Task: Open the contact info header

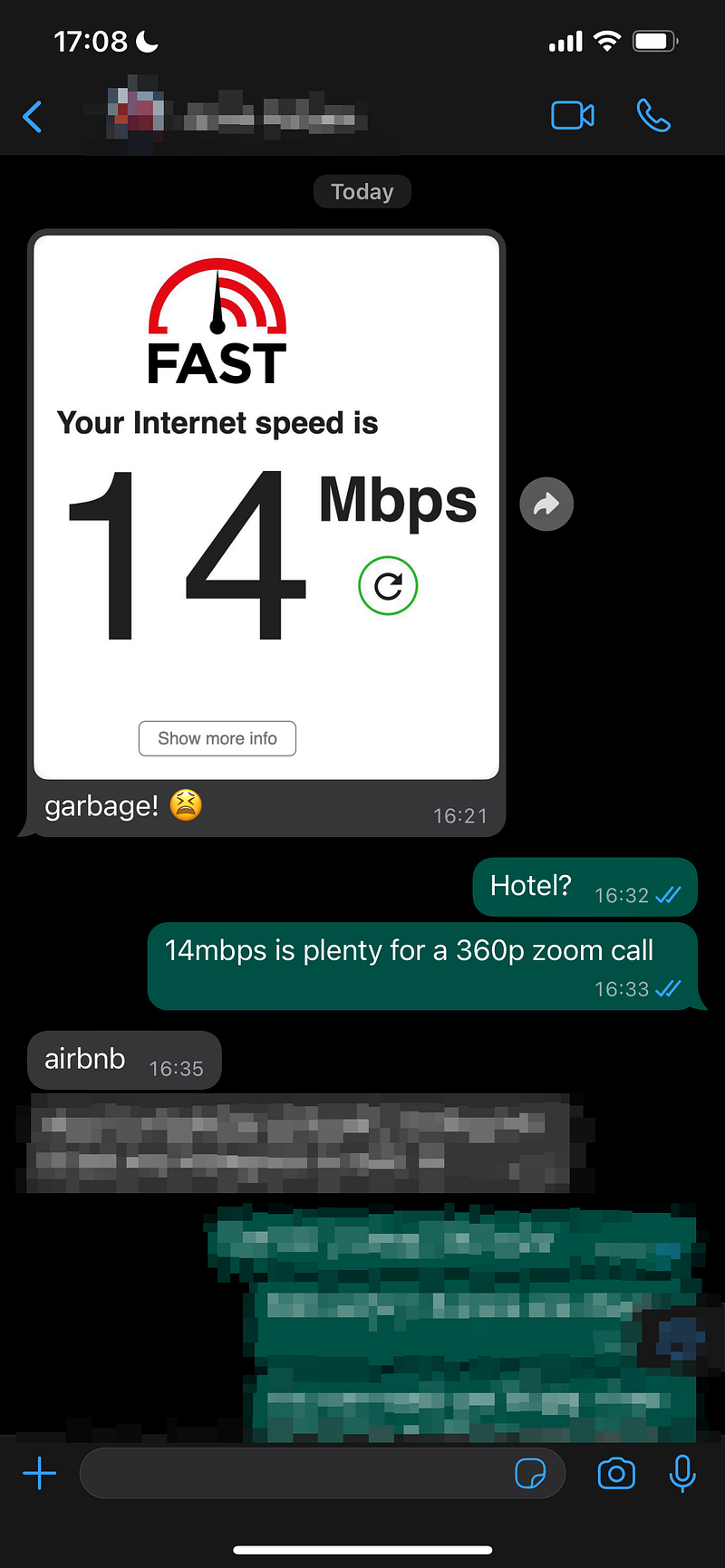Action: click(236, 117)
